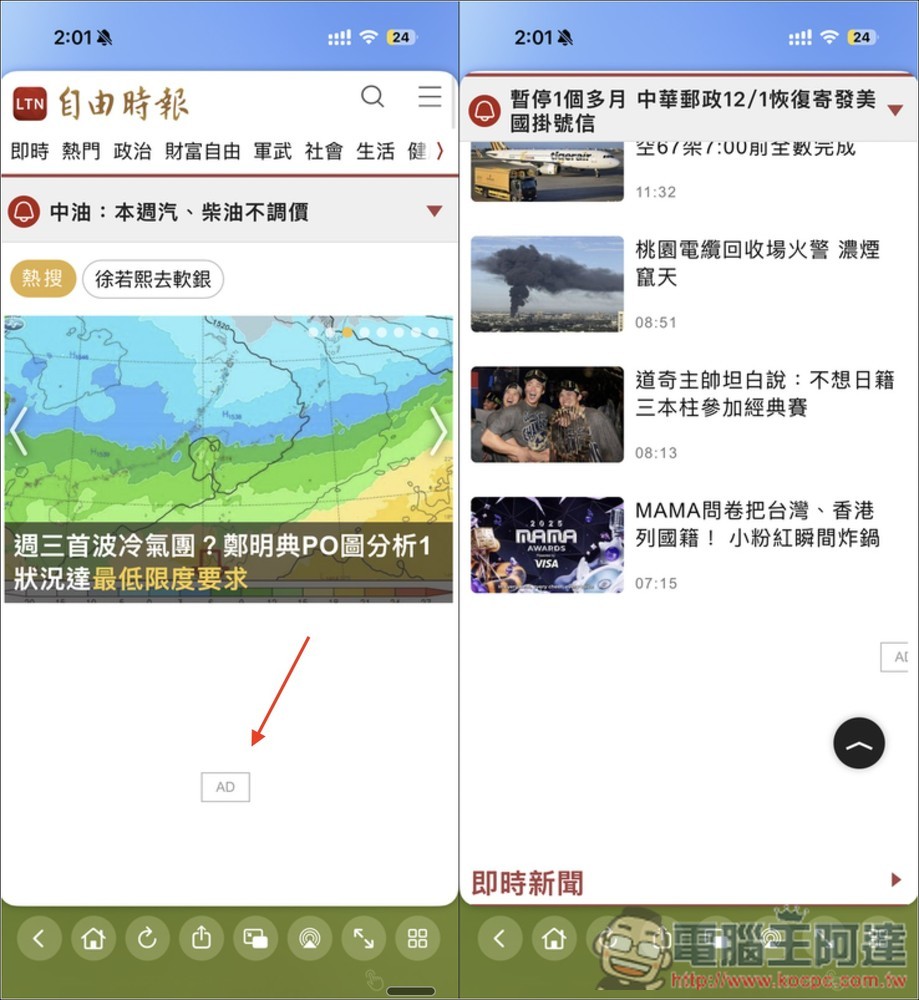Open the tab switcher icon
This screenshot has width=919, height=1000.
(x=255, y=938)
